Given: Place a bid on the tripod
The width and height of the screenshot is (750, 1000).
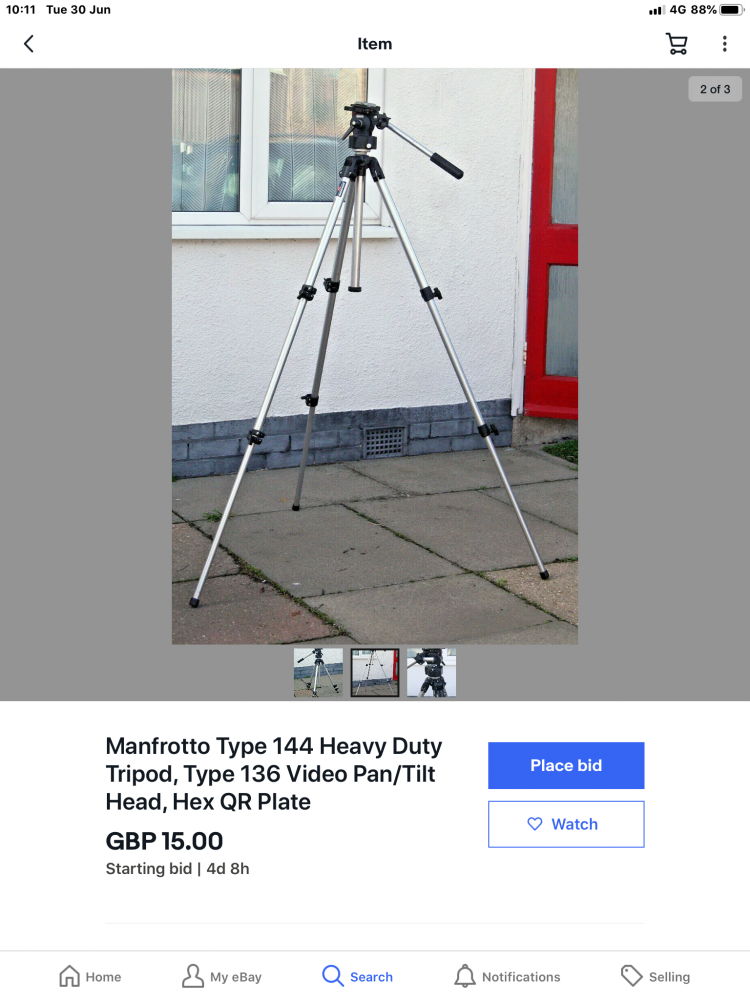Looking at the screenshot, I should pos(566,766).
